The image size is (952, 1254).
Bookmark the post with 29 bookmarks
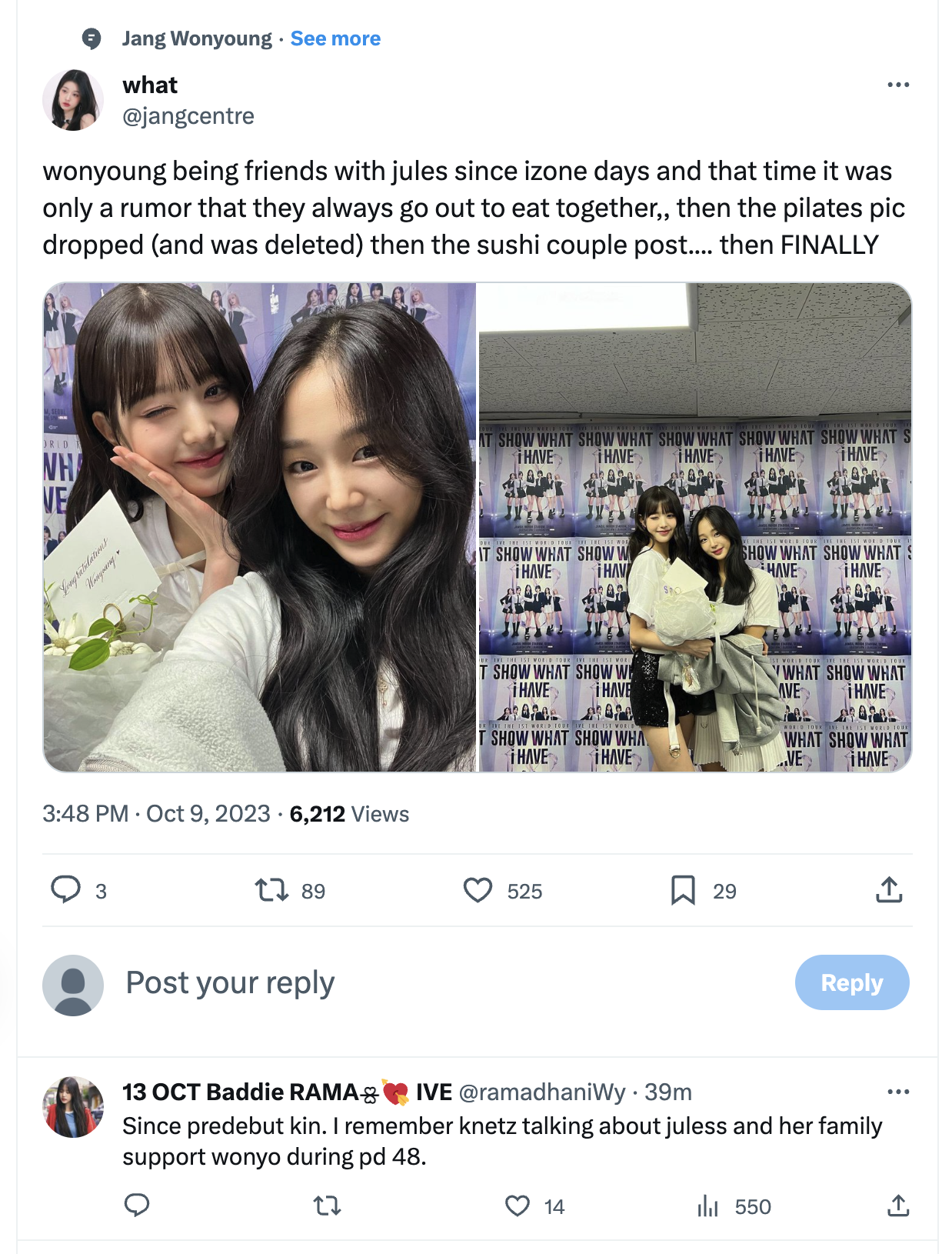[683, 890]
